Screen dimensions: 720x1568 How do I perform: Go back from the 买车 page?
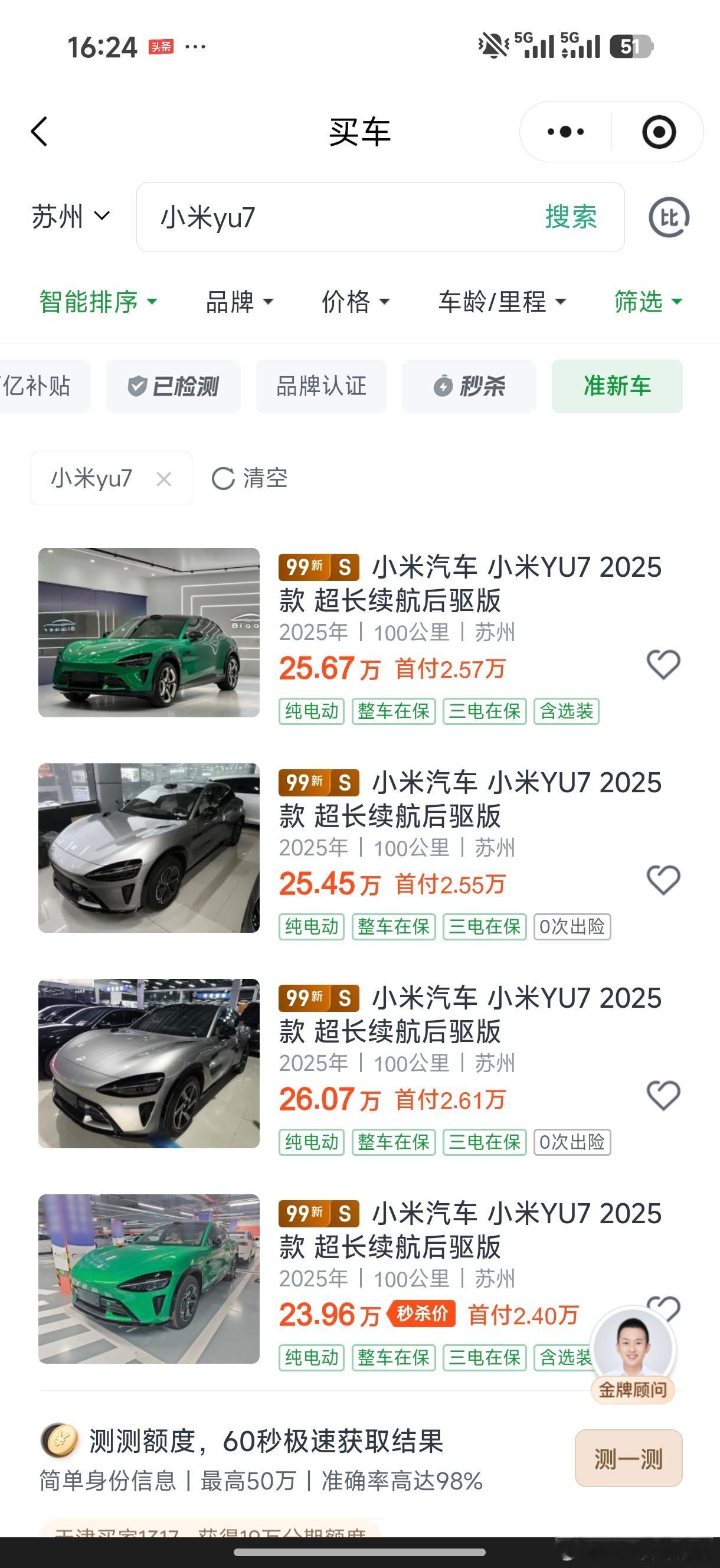click(40, 132)
